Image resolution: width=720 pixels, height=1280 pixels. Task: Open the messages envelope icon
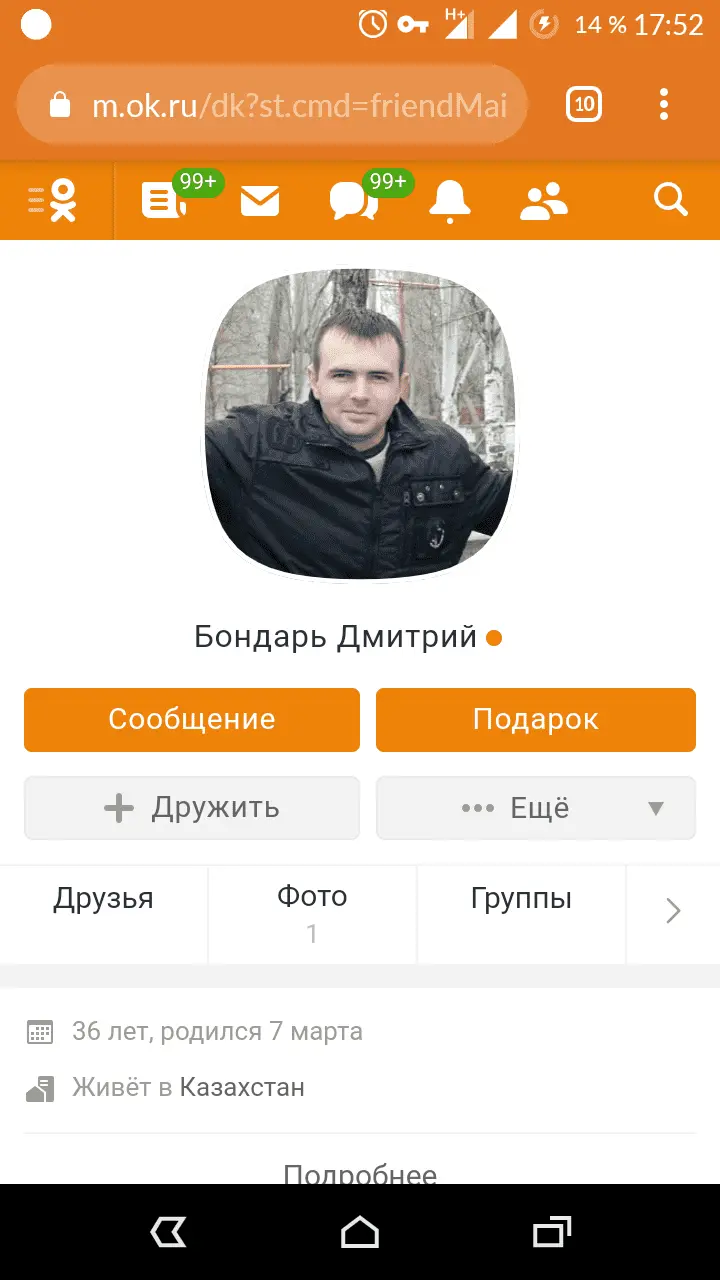click(260, 202)
